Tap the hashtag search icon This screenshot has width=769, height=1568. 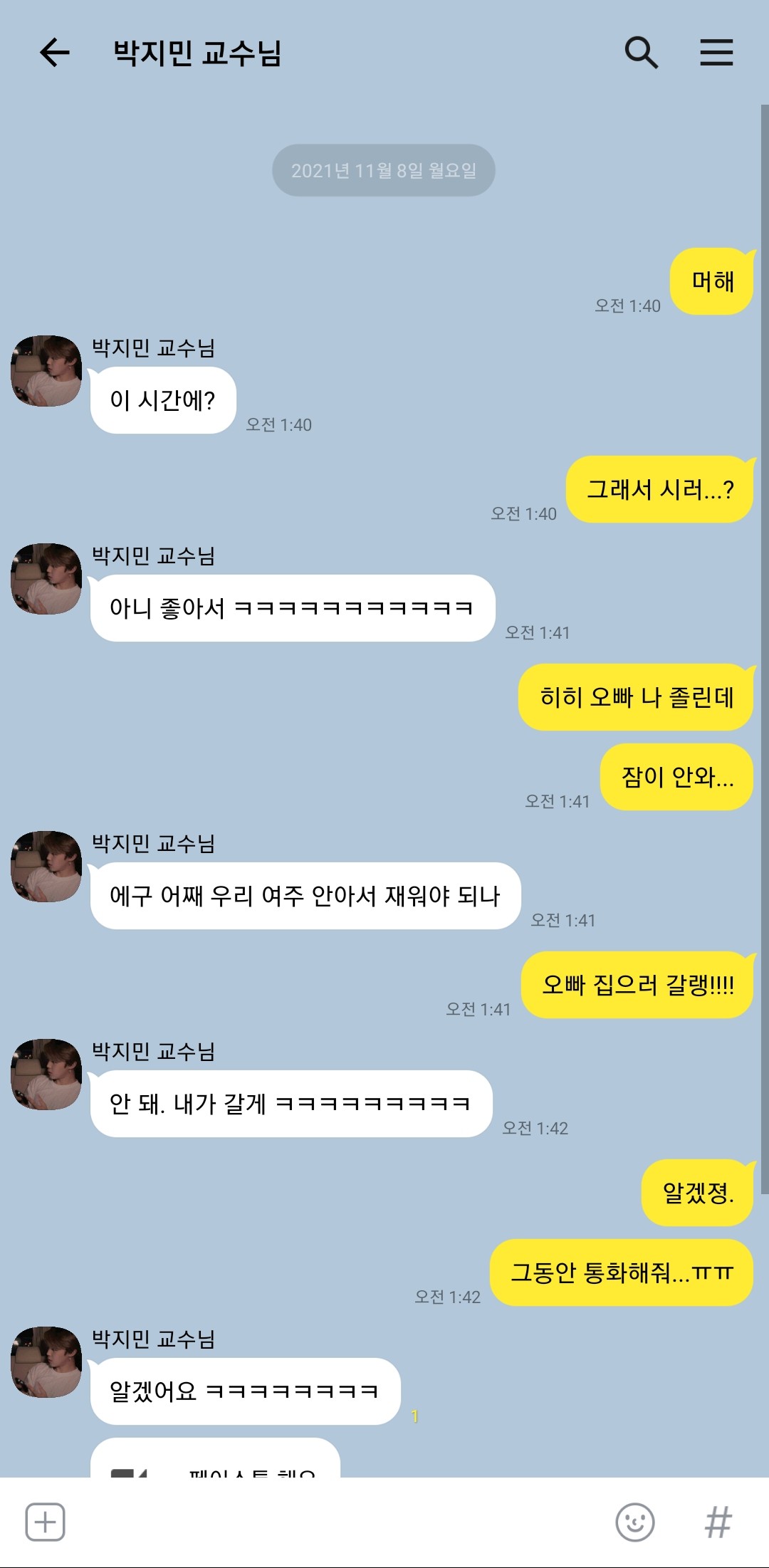(x=718, y=1522)
